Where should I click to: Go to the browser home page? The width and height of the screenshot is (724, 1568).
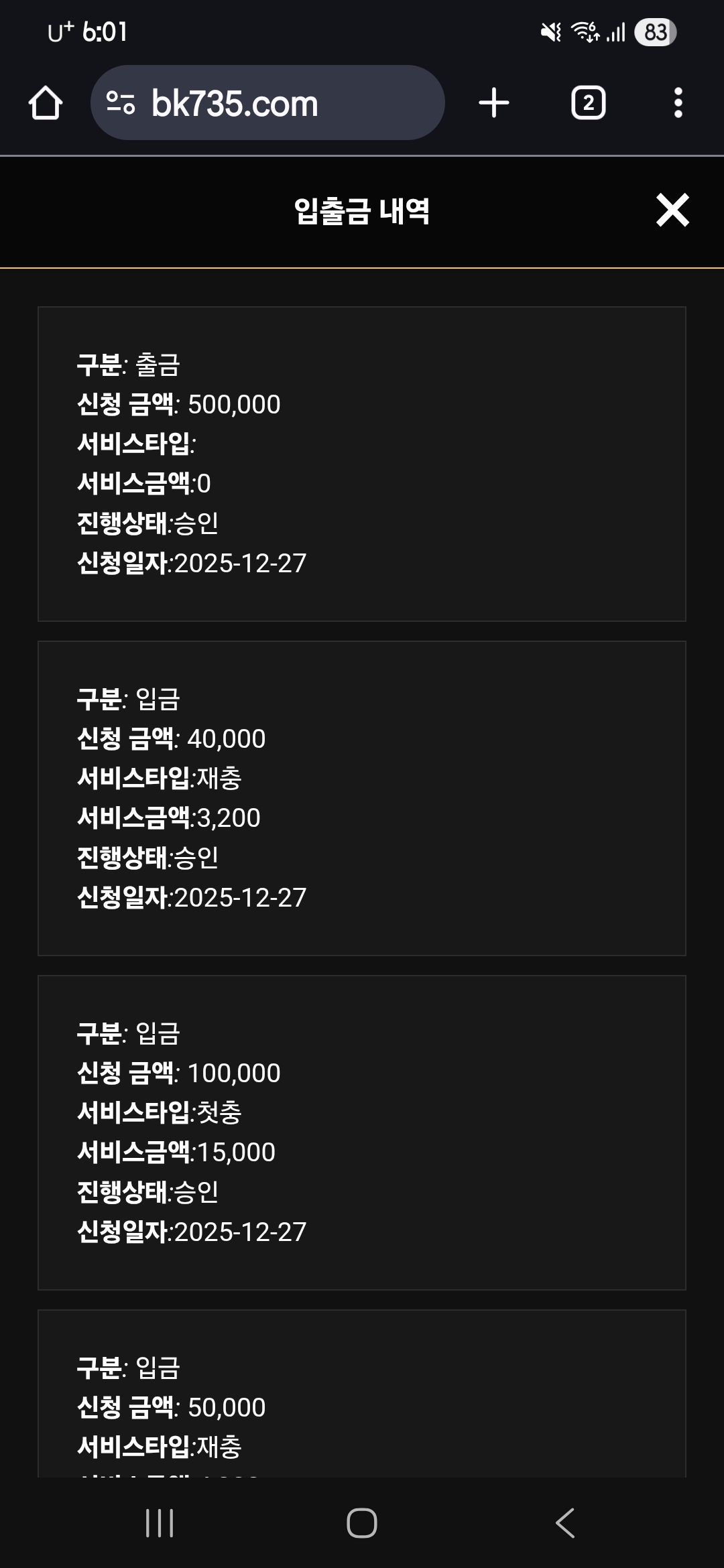46,103
